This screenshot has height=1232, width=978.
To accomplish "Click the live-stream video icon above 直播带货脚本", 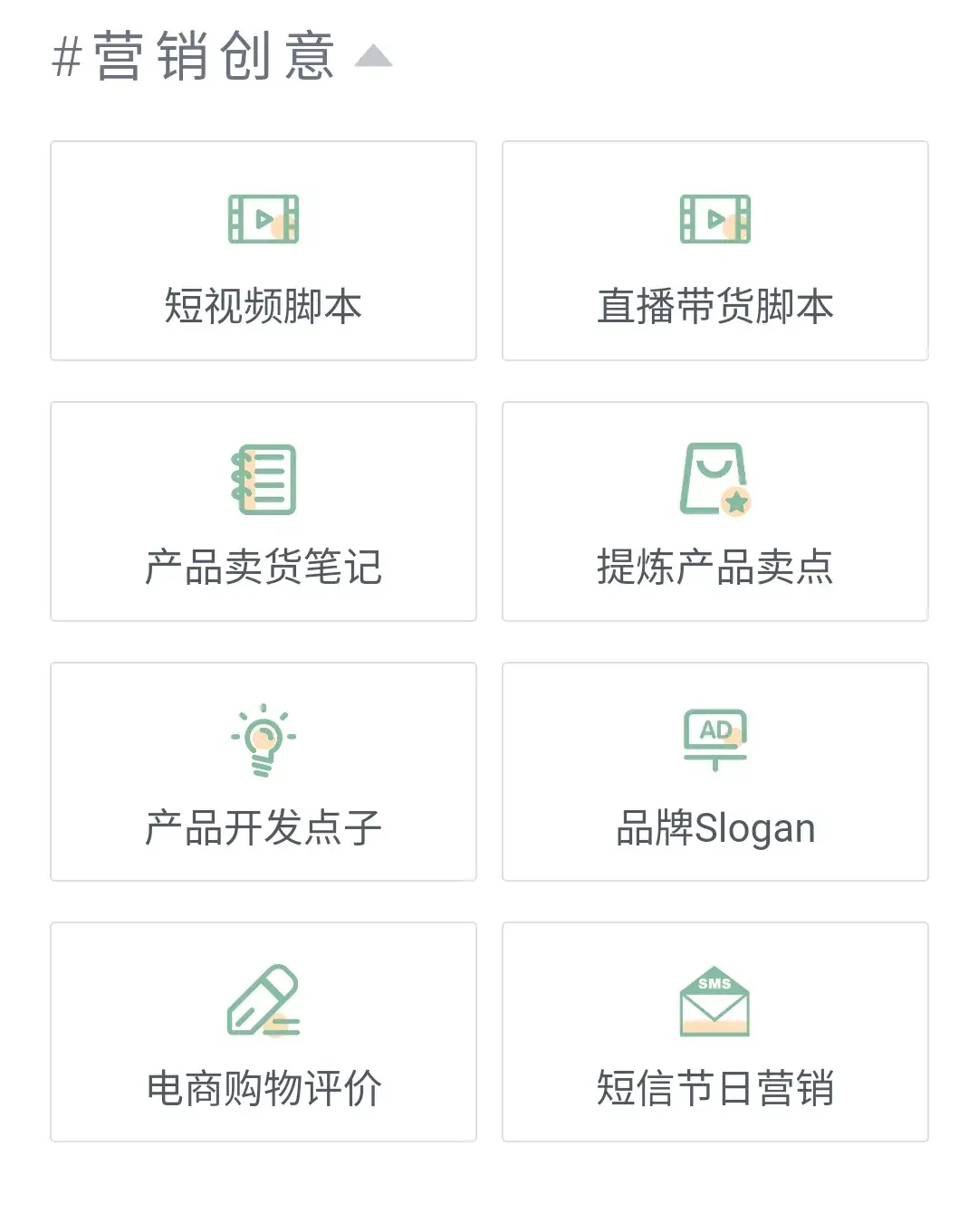I will click(x=715, y=220).
